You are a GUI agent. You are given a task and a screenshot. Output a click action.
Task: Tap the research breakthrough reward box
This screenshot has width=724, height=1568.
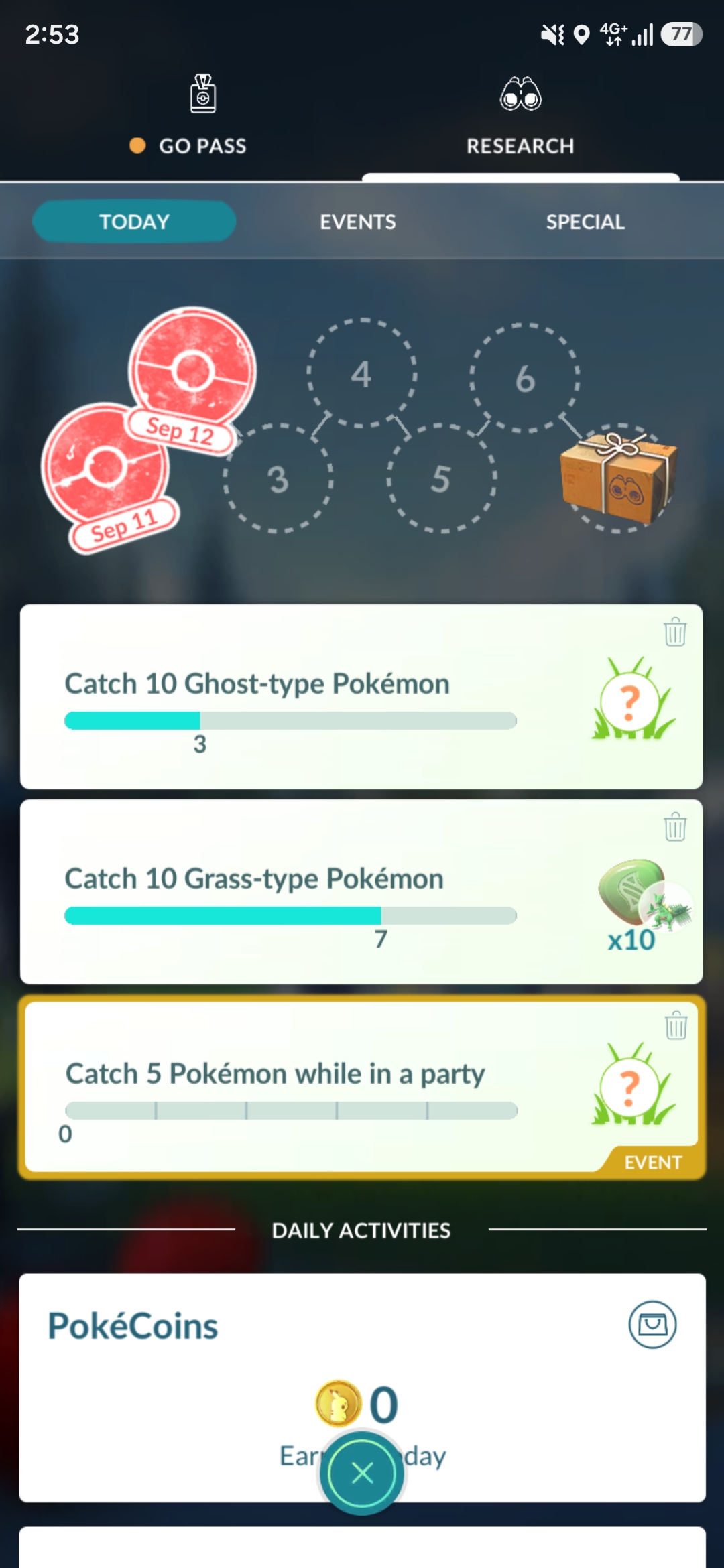pyautogui.click(x=618, y=478)
